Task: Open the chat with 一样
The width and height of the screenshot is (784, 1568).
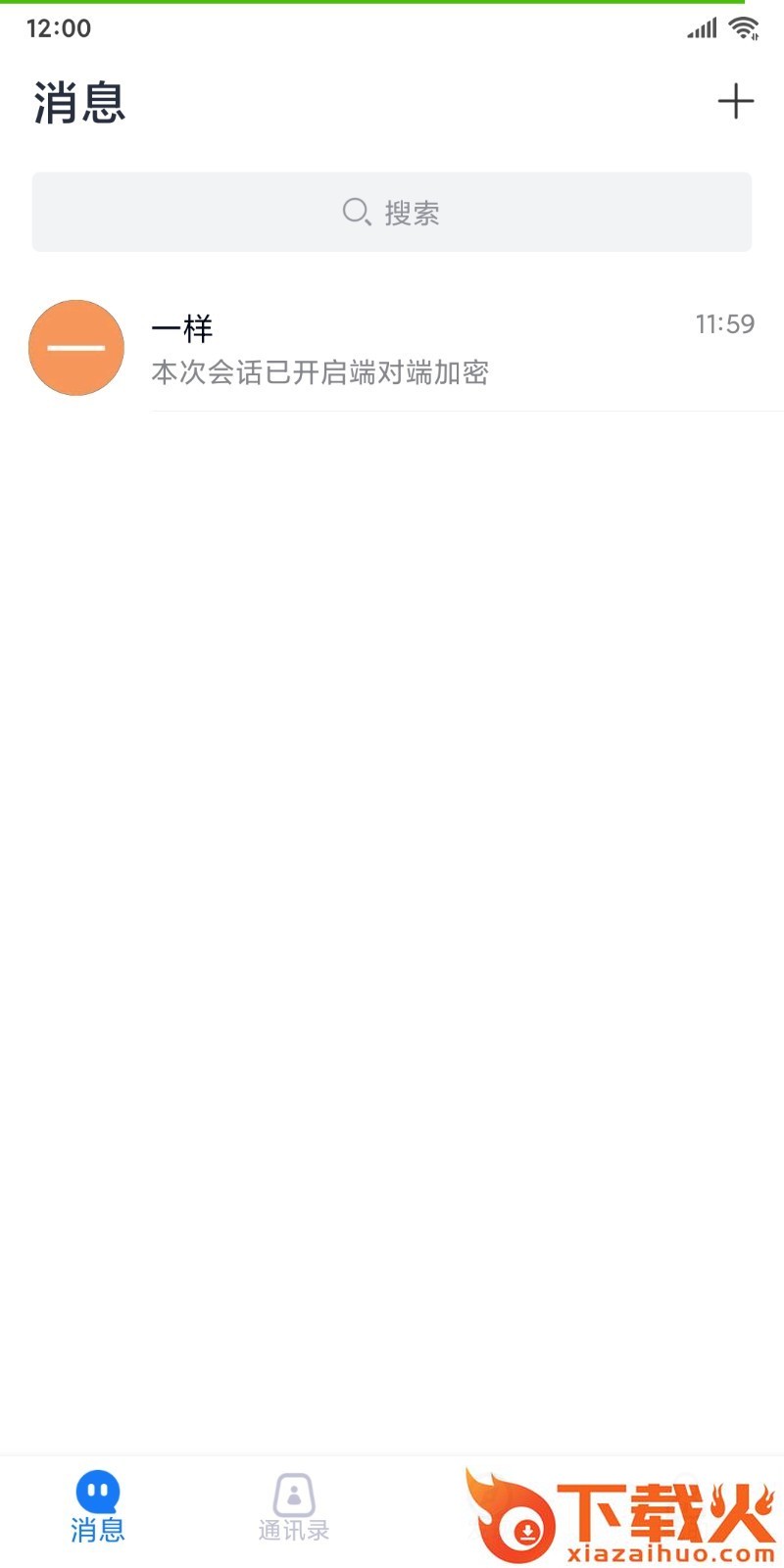Action: pos(392,349)
